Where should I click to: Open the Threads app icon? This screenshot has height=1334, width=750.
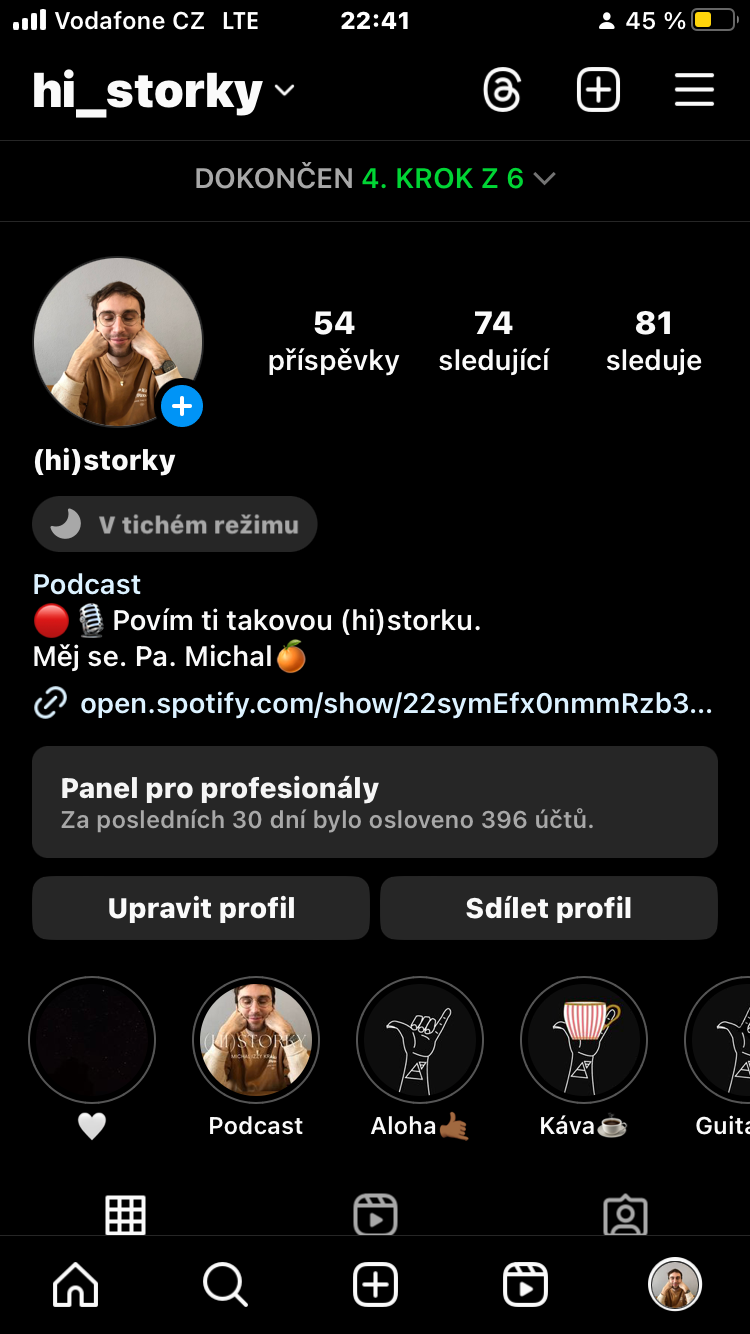click(x=503, y=90)
